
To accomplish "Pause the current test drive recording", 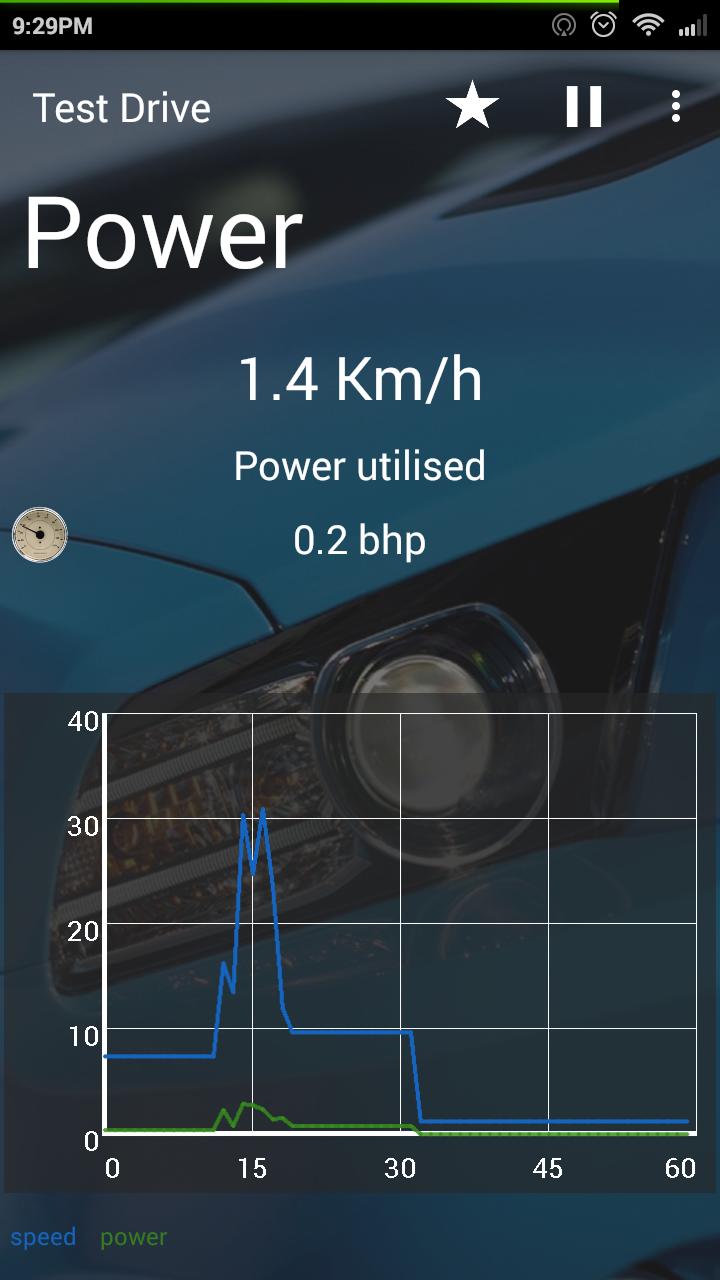I will [583, 105].
